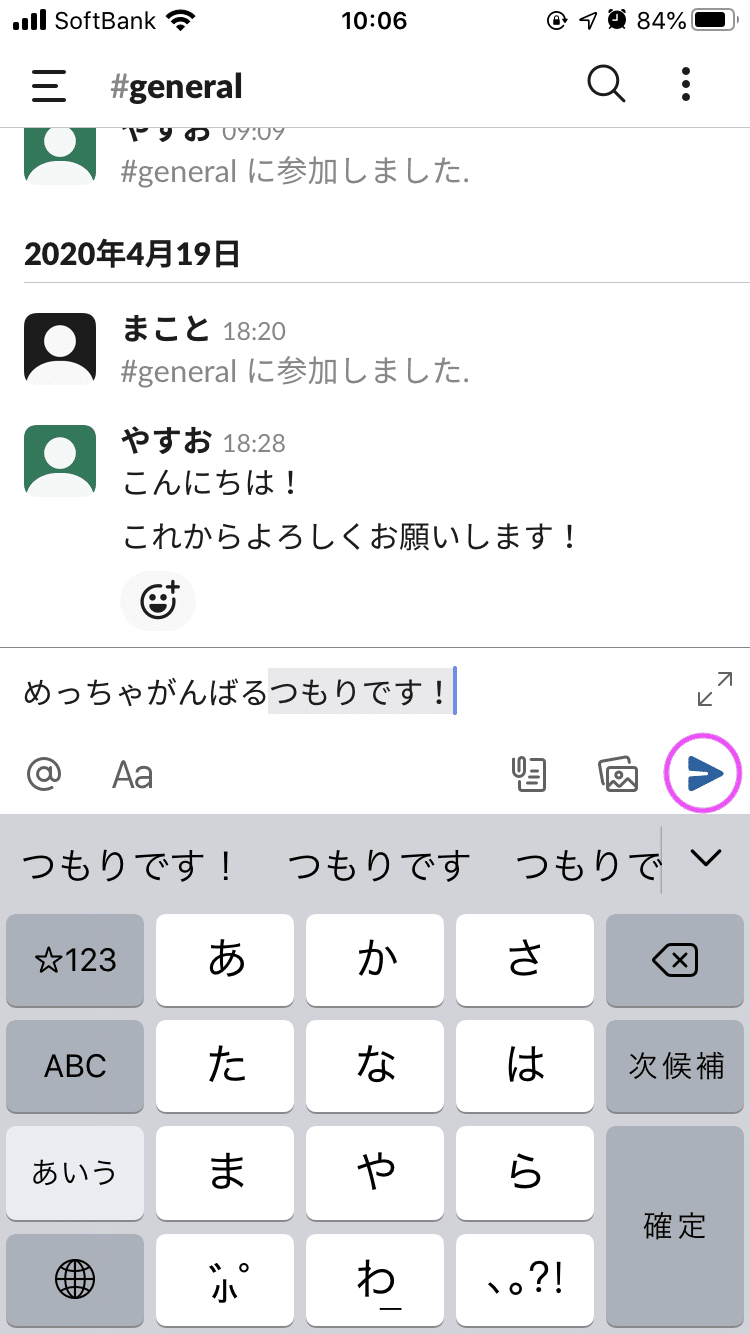
Task: Tap やすお's profile avatar
Action: 58,460
